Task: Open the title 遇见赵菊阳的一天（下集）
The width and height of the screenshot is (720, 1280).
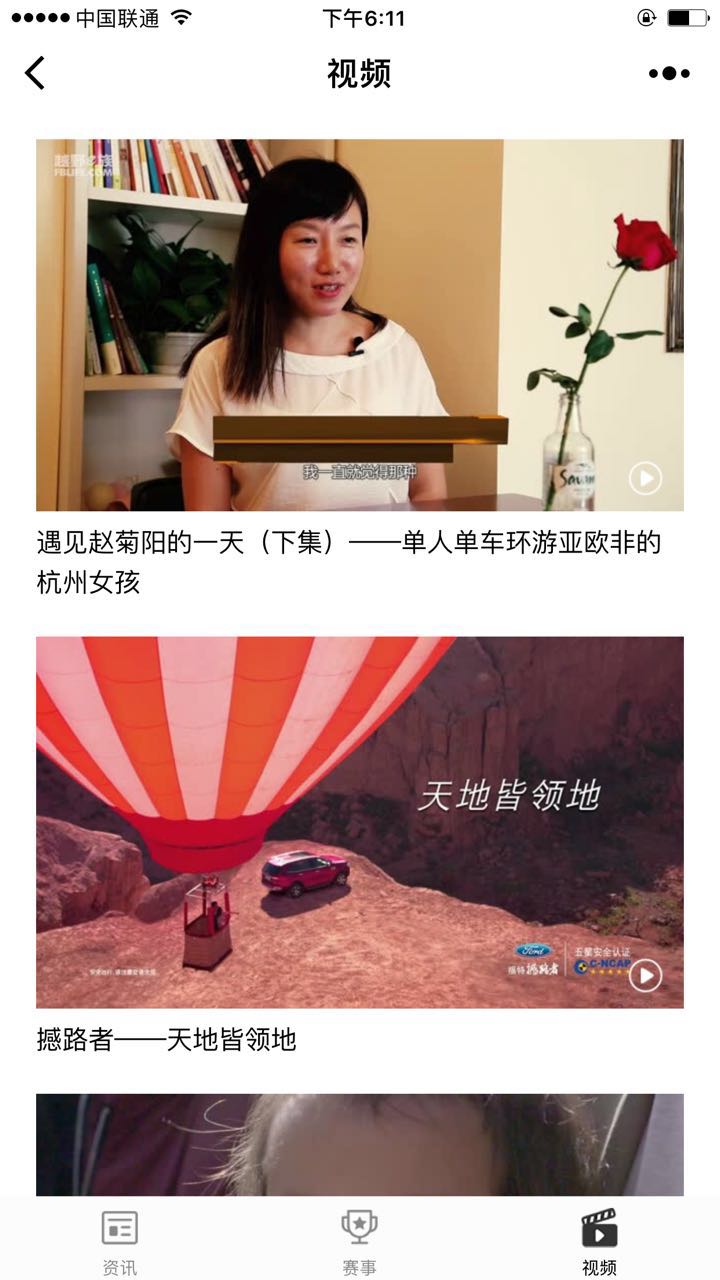Action: click(349, 562)
